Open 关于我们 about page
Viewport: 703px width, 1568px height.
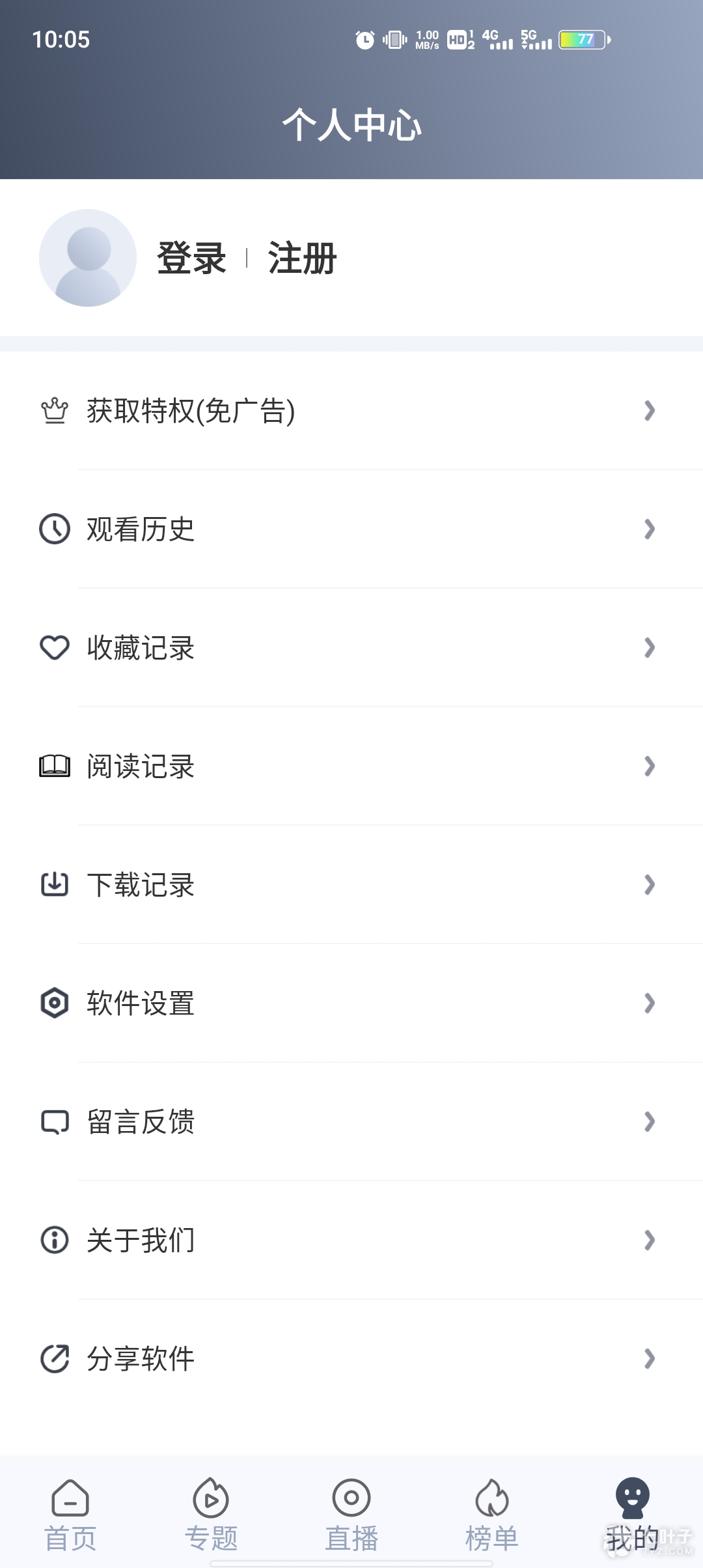tap(351, 1240)
